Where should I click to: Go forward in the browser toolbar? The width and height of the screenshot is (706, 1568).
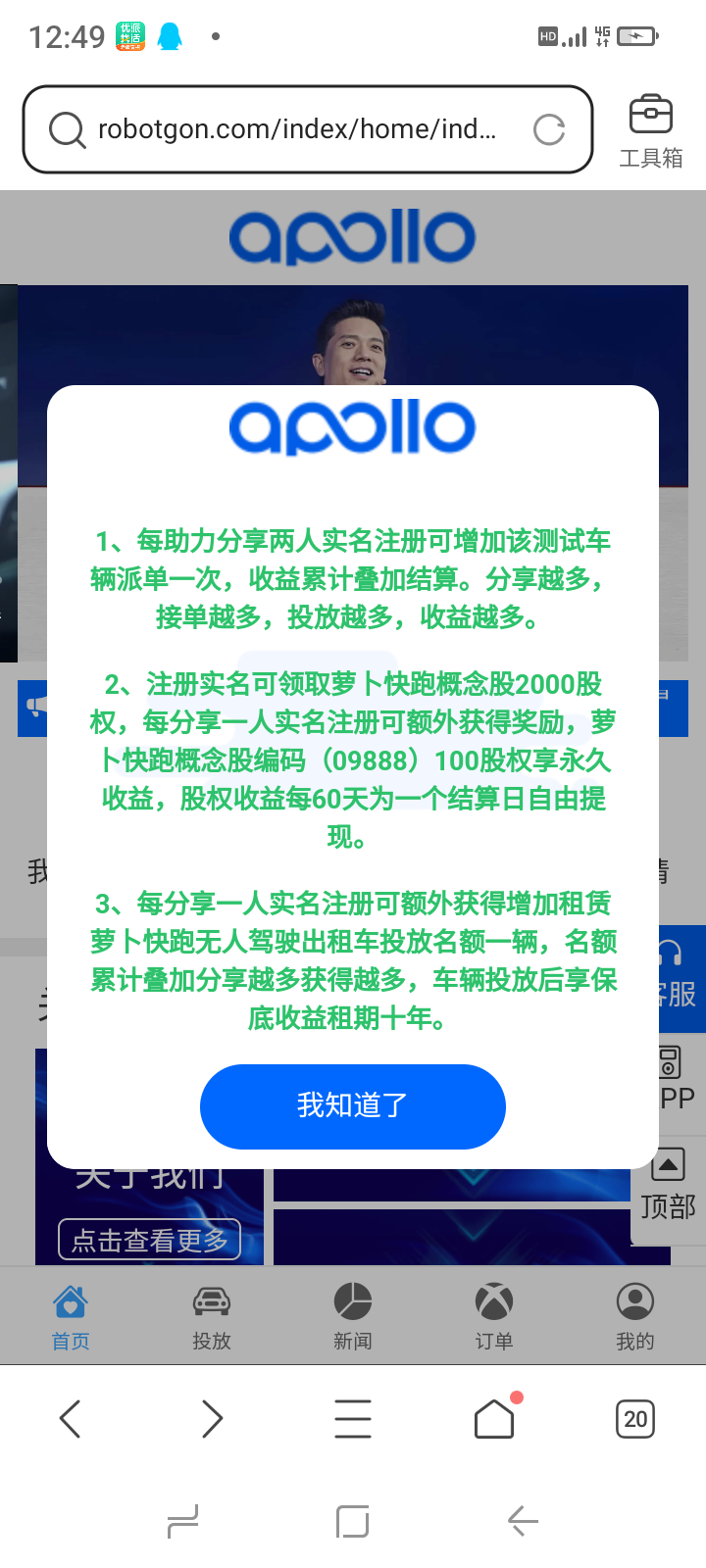212,1418
